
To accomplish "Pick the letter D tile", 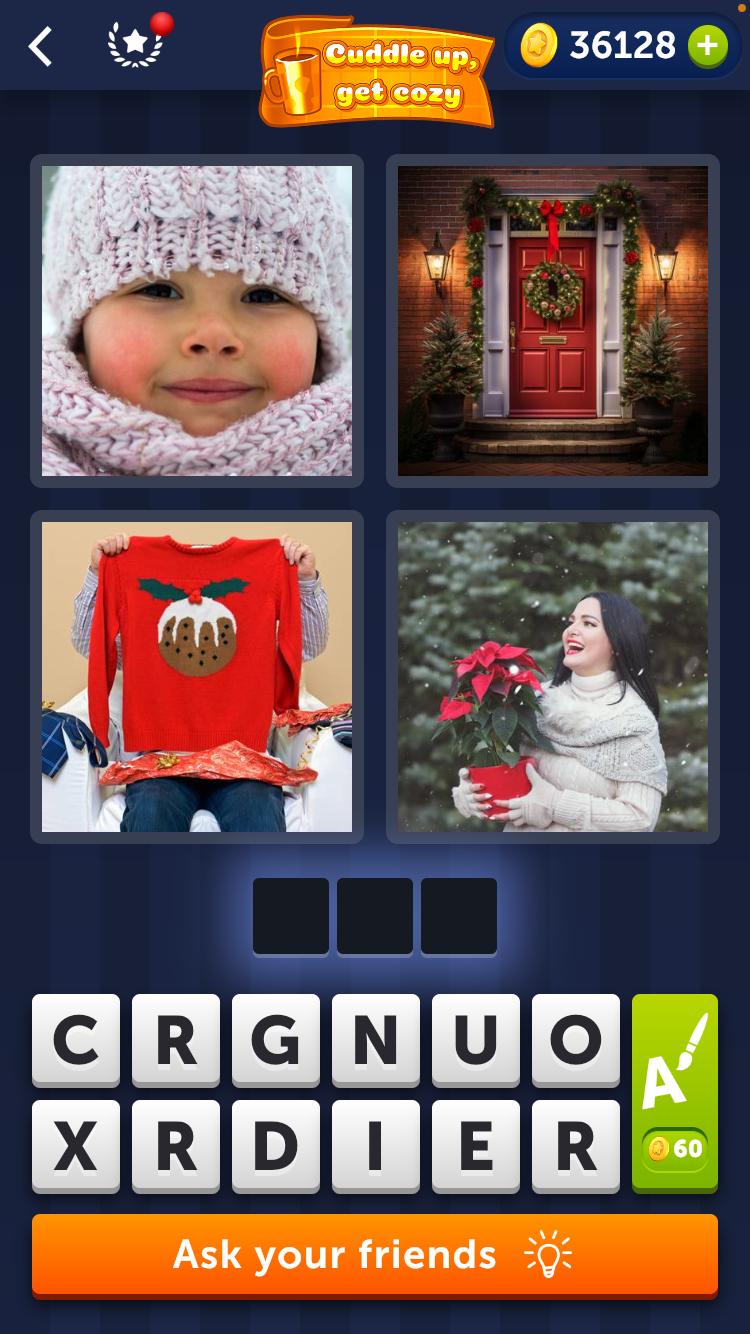I will [276, 1146].
